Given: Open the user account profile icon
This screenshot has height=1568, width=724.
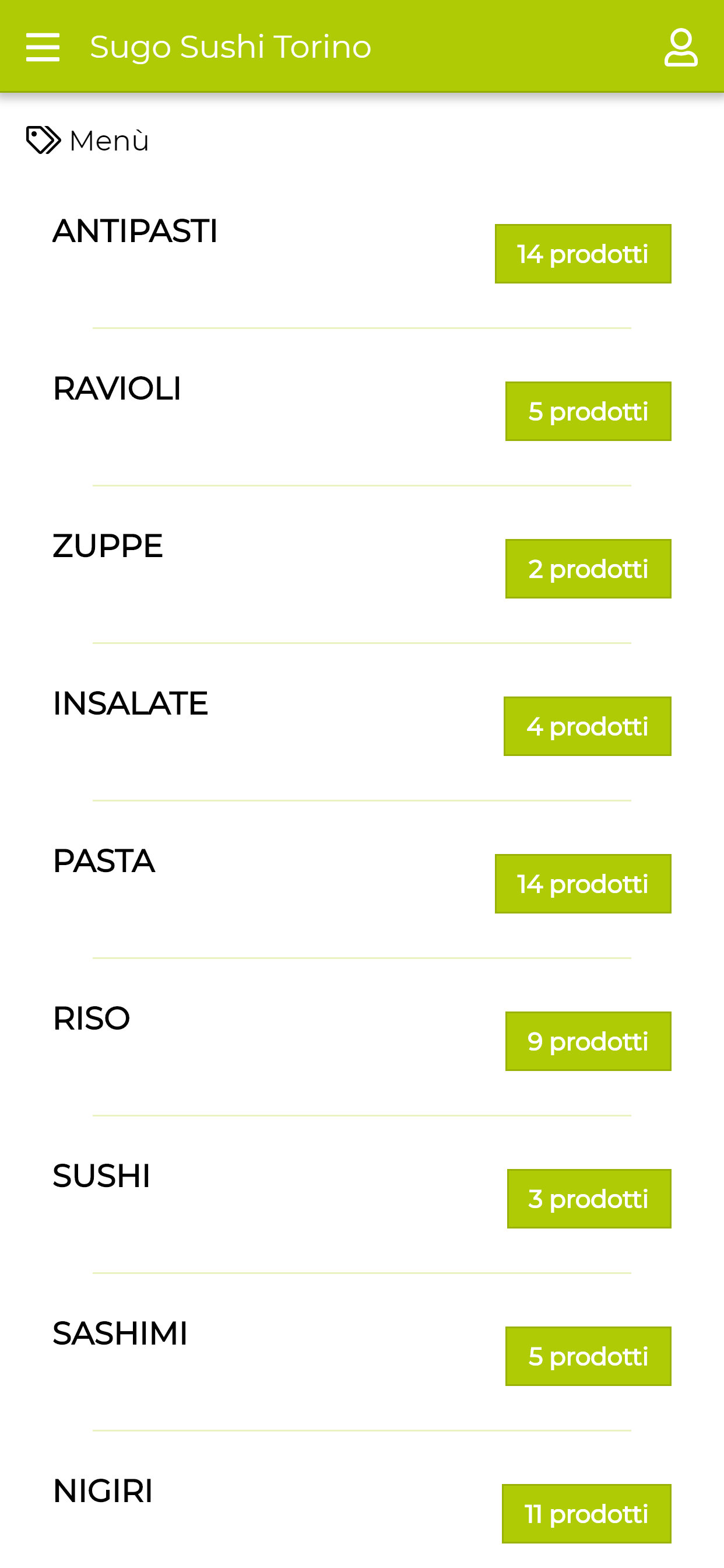Looking at the screenshot, I should click(x=680, y=47).
